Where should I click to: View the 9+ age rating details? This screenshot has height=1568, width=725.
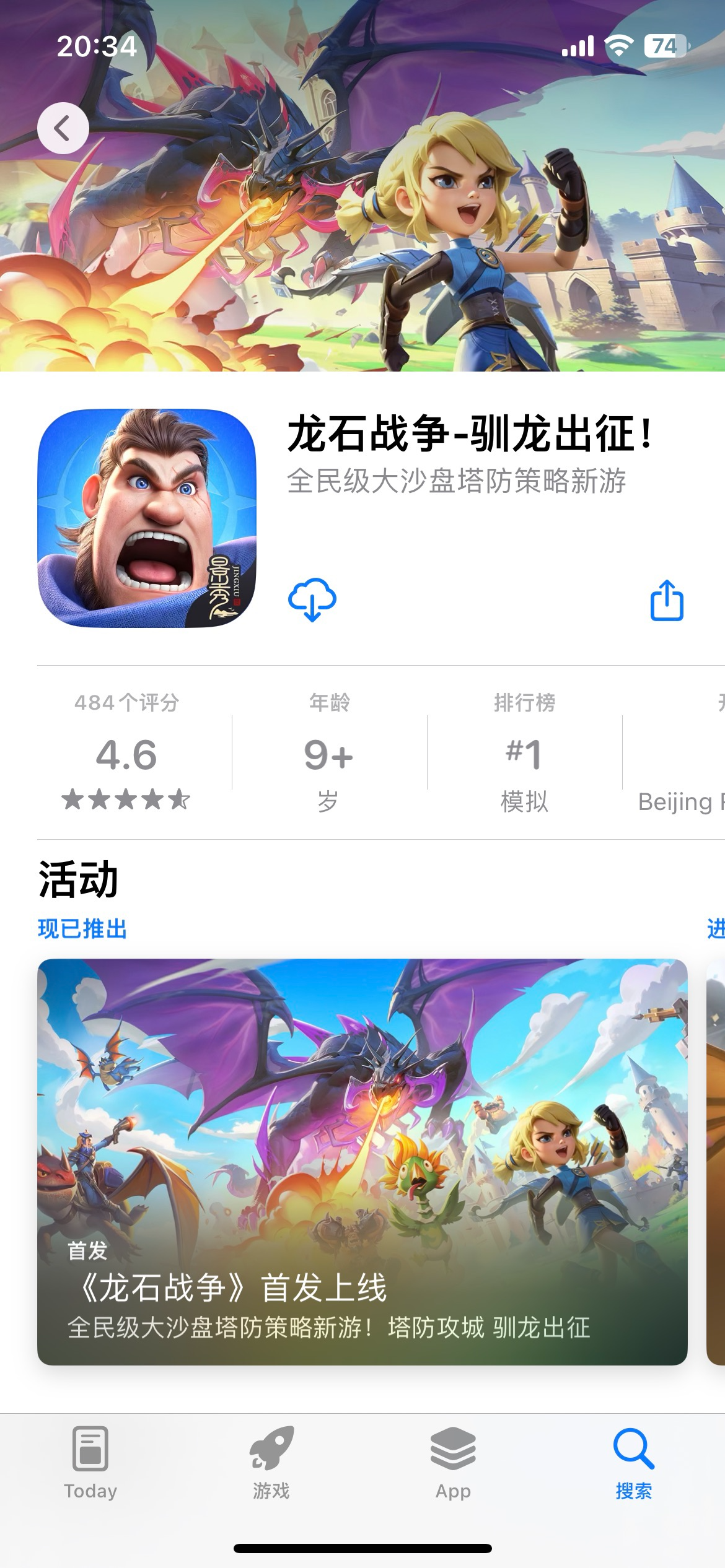tap(328, 752)
